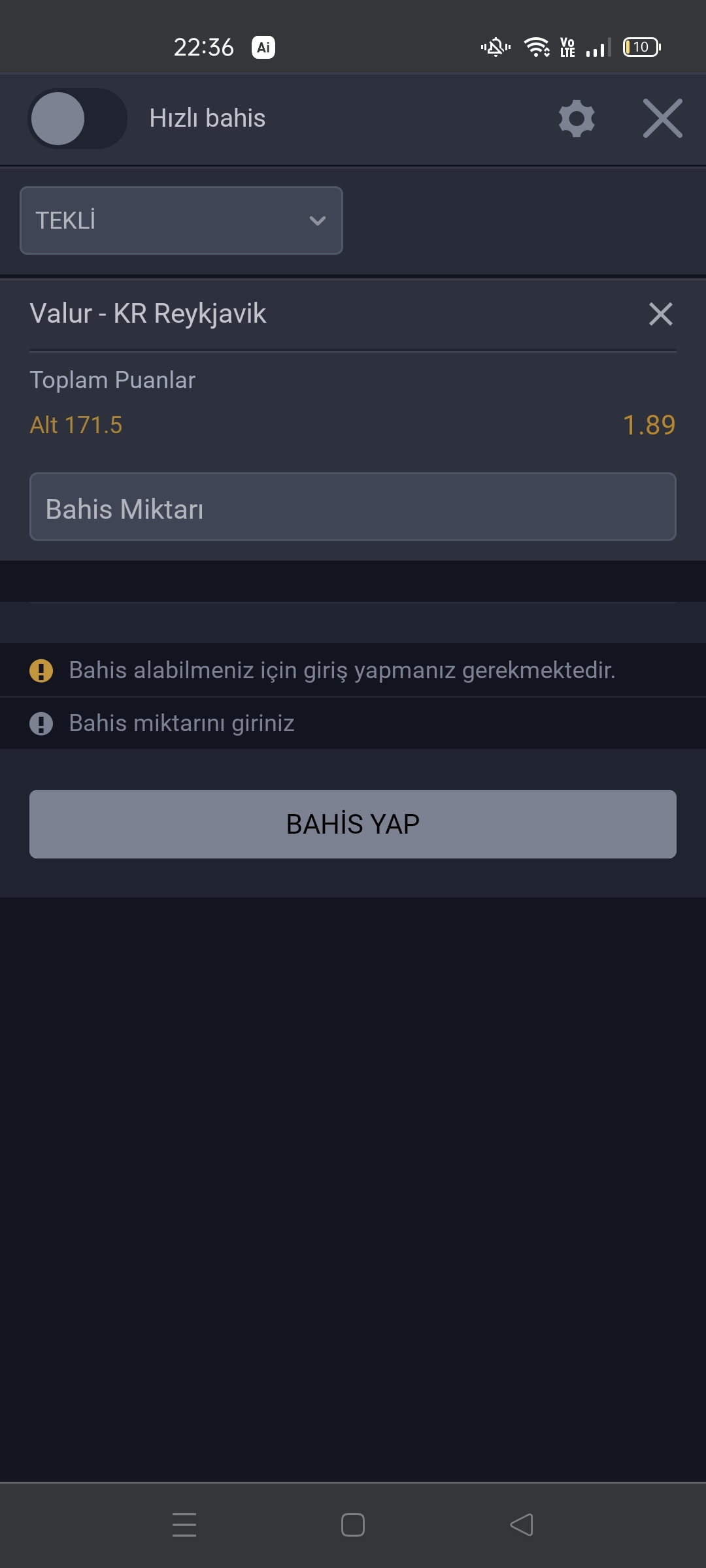Open the system recent apps menu
Screen dimensions: 706x1568
pyautogui.click(x=184, y=1525)
